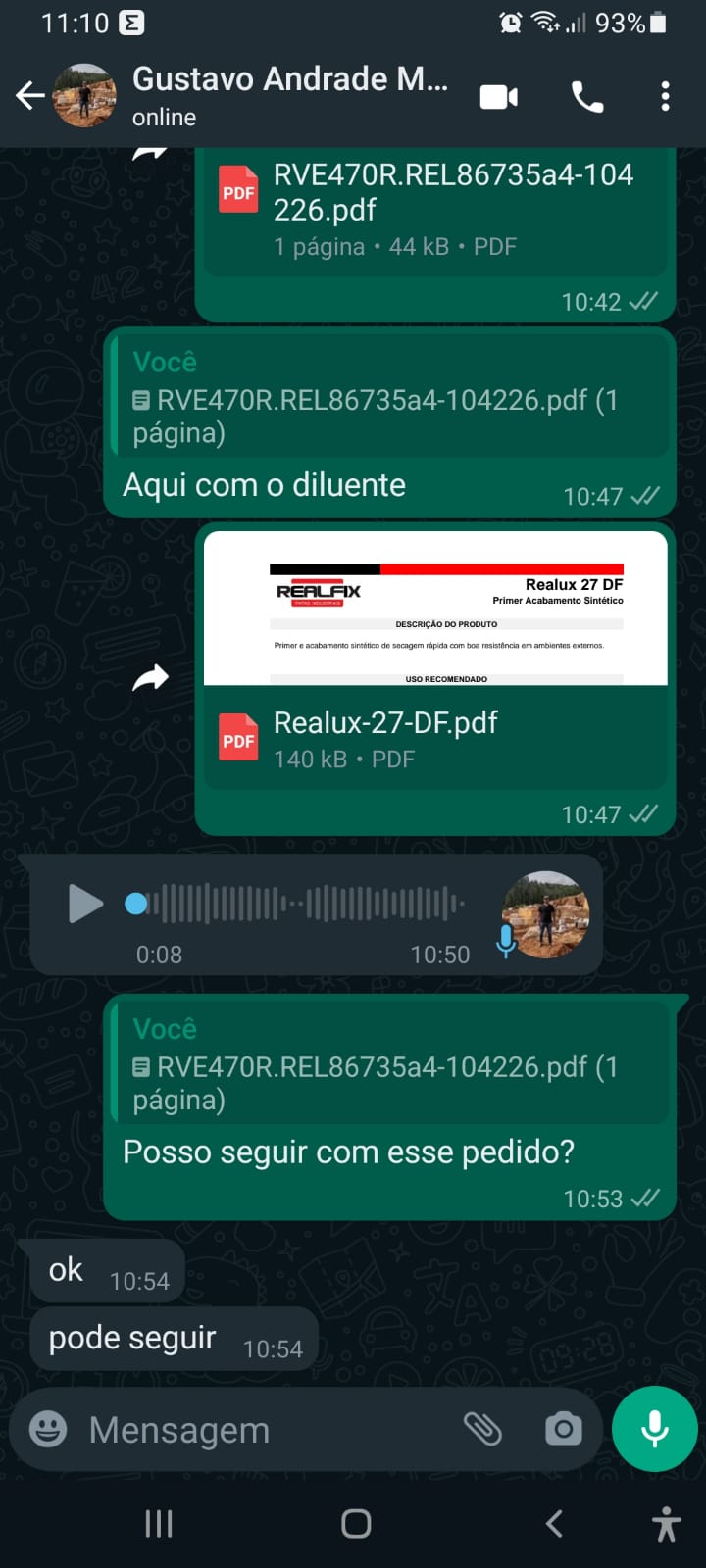Forward the Realux-27-DF.pdf message
The width and height of the screenshot is (706, 1568).
[x=150, y=678]
